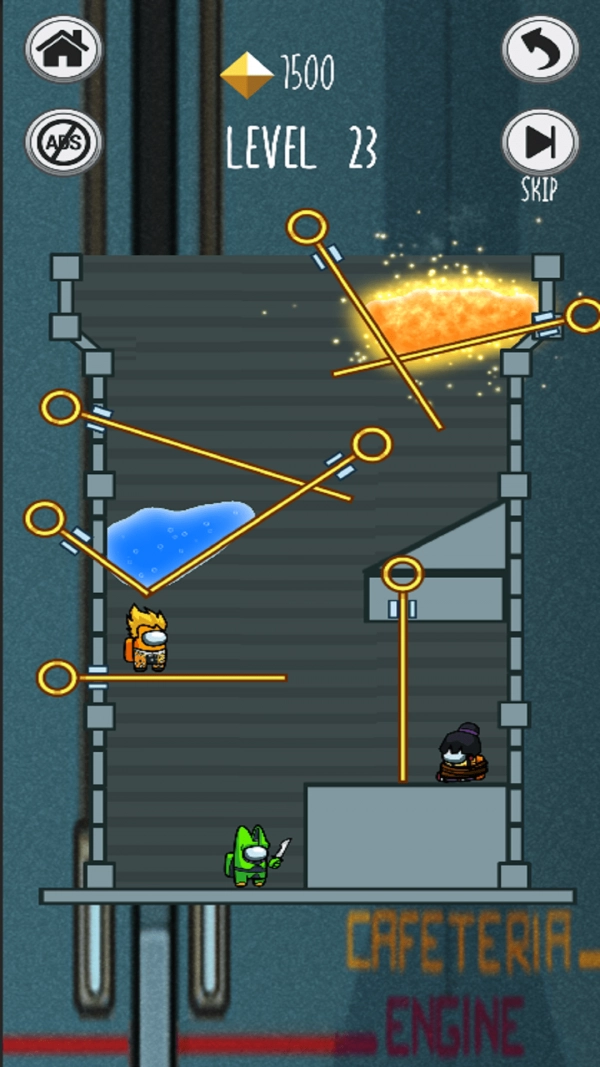600x1067 pixels.
Task: Undo or restart the level
Action: [540, 49]
